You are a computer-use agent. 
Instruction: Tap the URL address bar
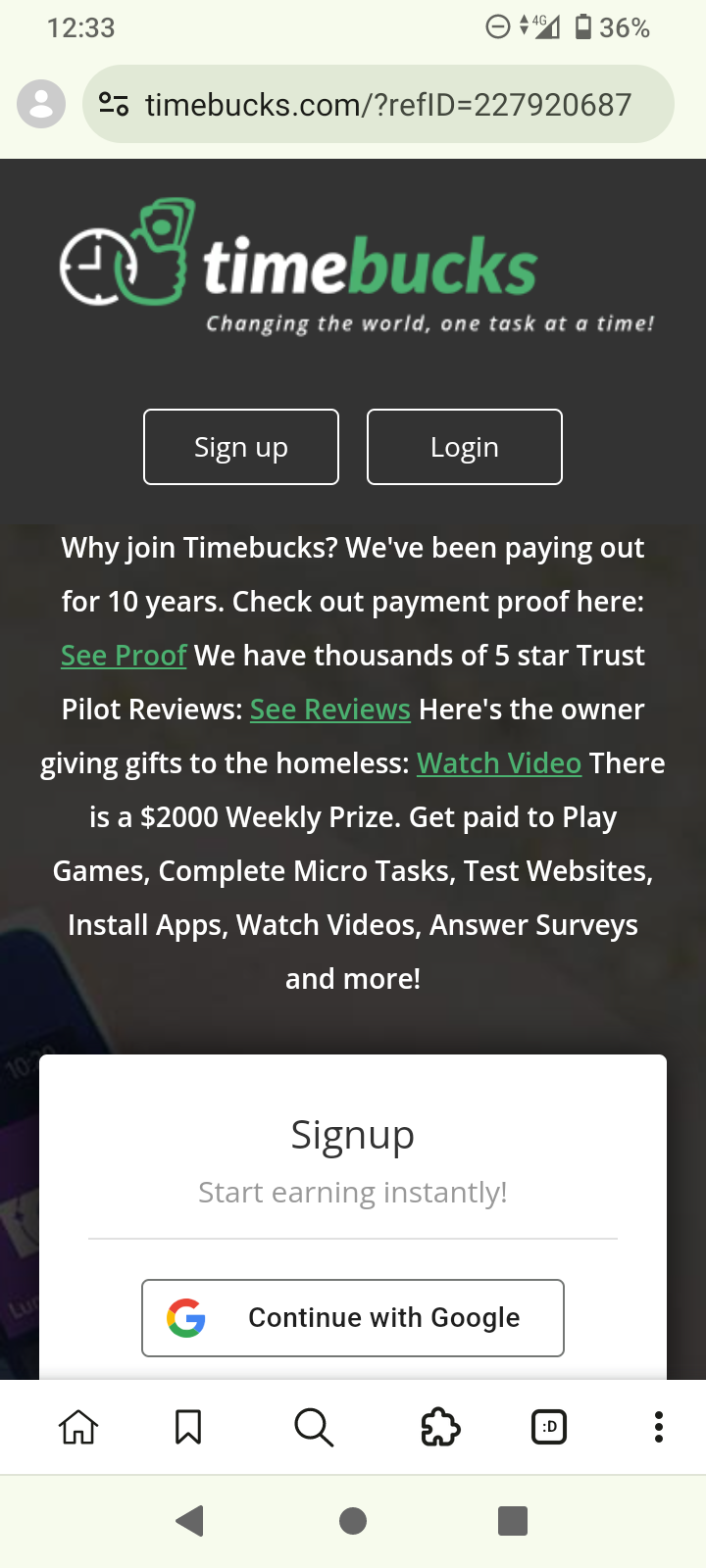click(387, 105)
